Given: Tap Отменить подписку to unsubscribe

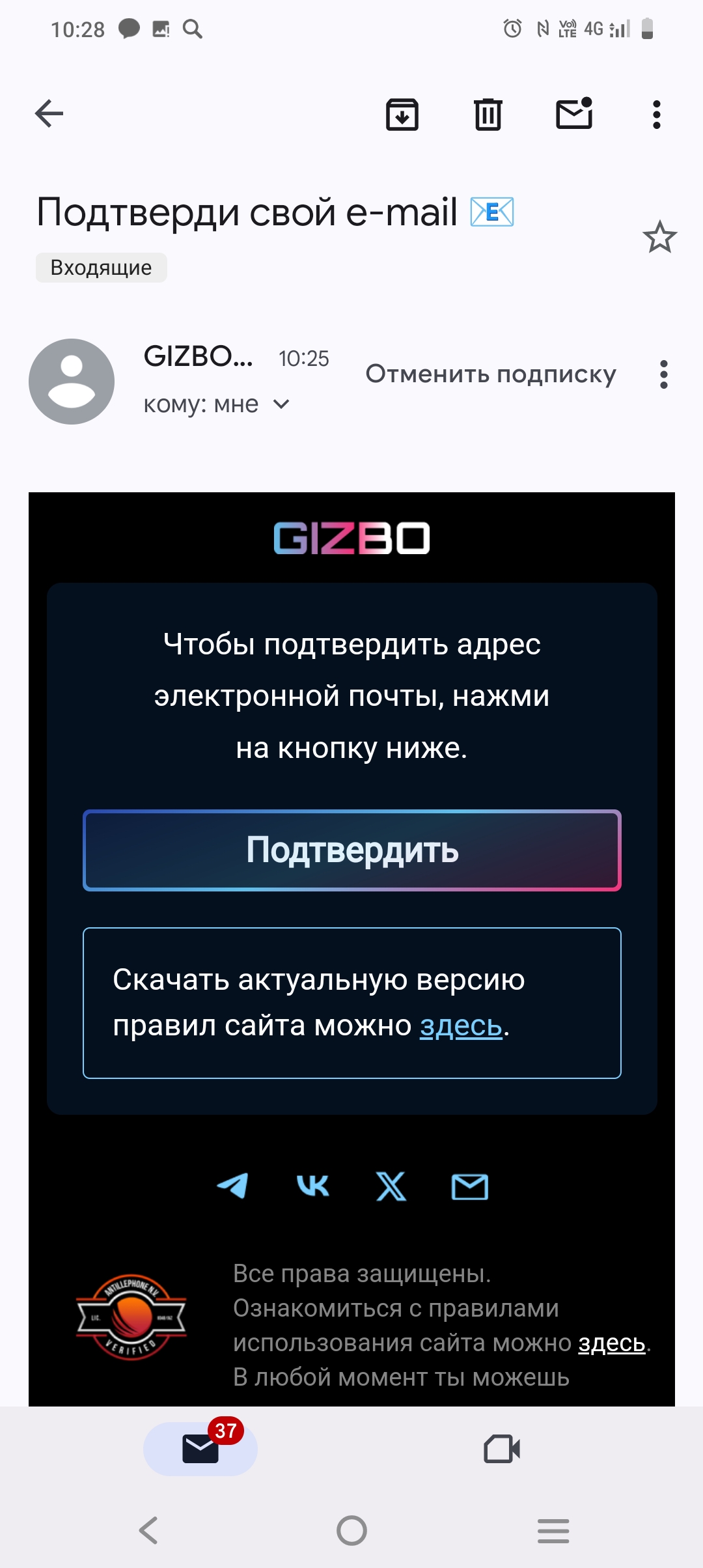Looking at the screenshot, I should tap(491, 374).
